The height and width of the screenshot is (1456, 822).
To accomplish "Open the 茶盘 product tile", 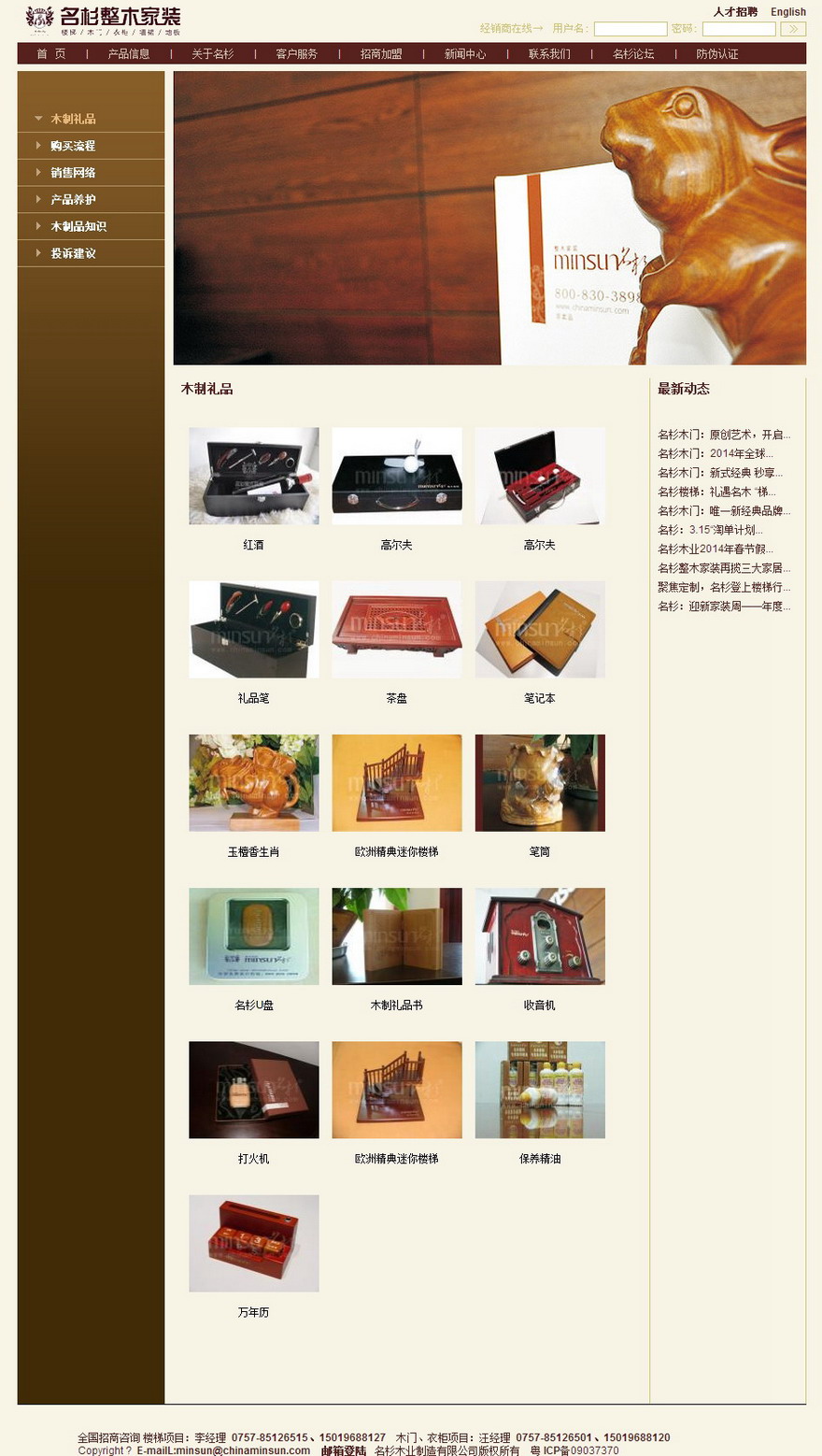I will coord(396,630).
